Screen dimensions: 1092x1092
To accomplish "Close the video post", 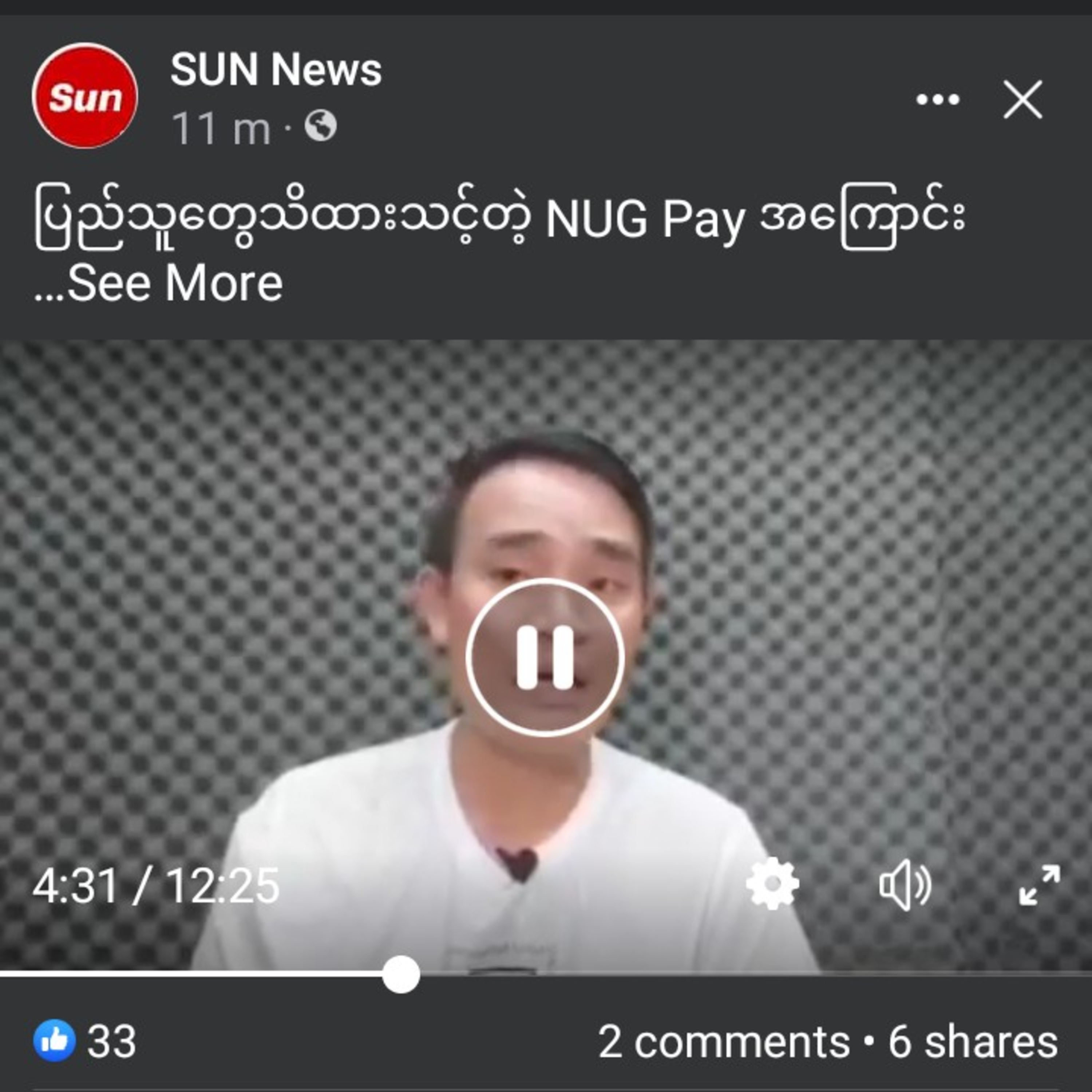I will pos(1022,100).
